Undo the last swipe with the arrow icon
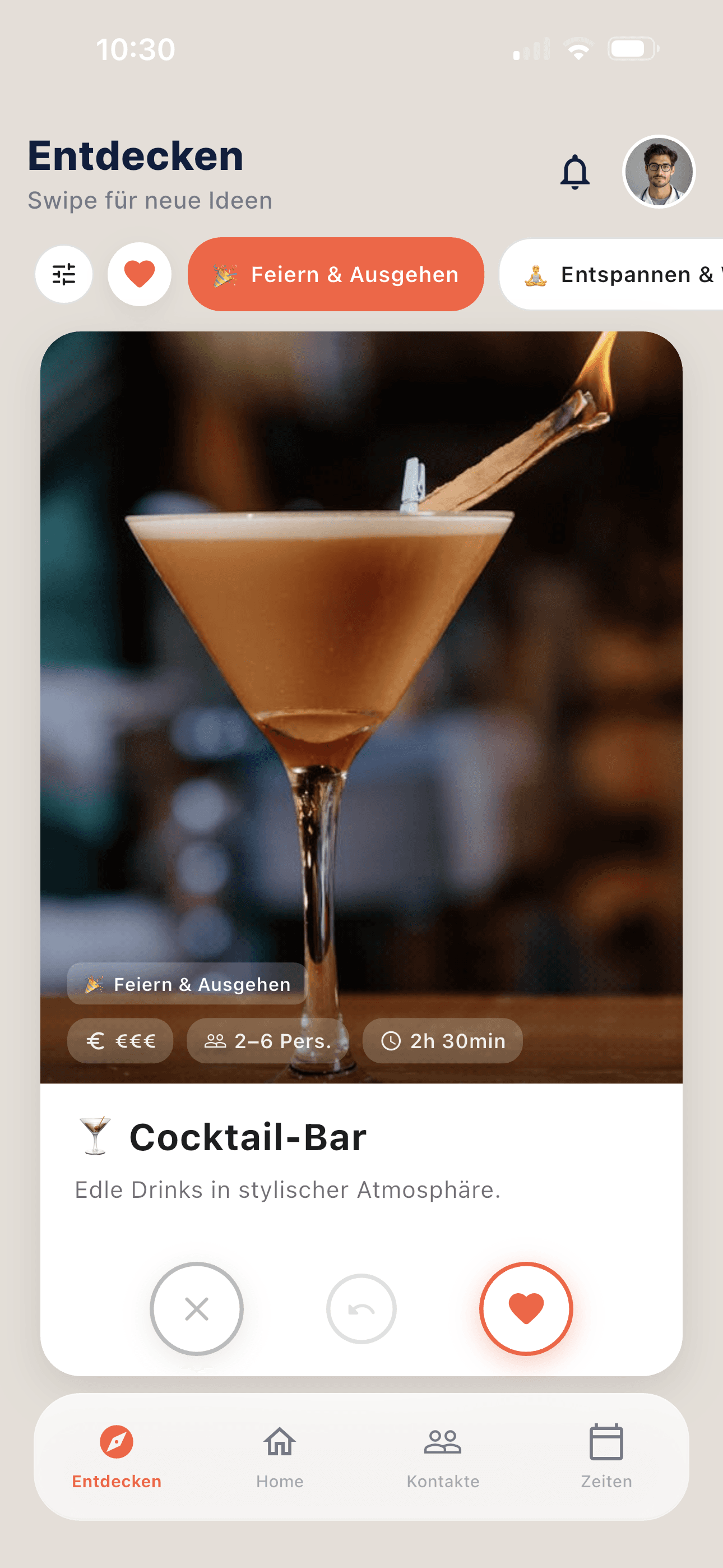The image size is (723, 1568). 361,1309
